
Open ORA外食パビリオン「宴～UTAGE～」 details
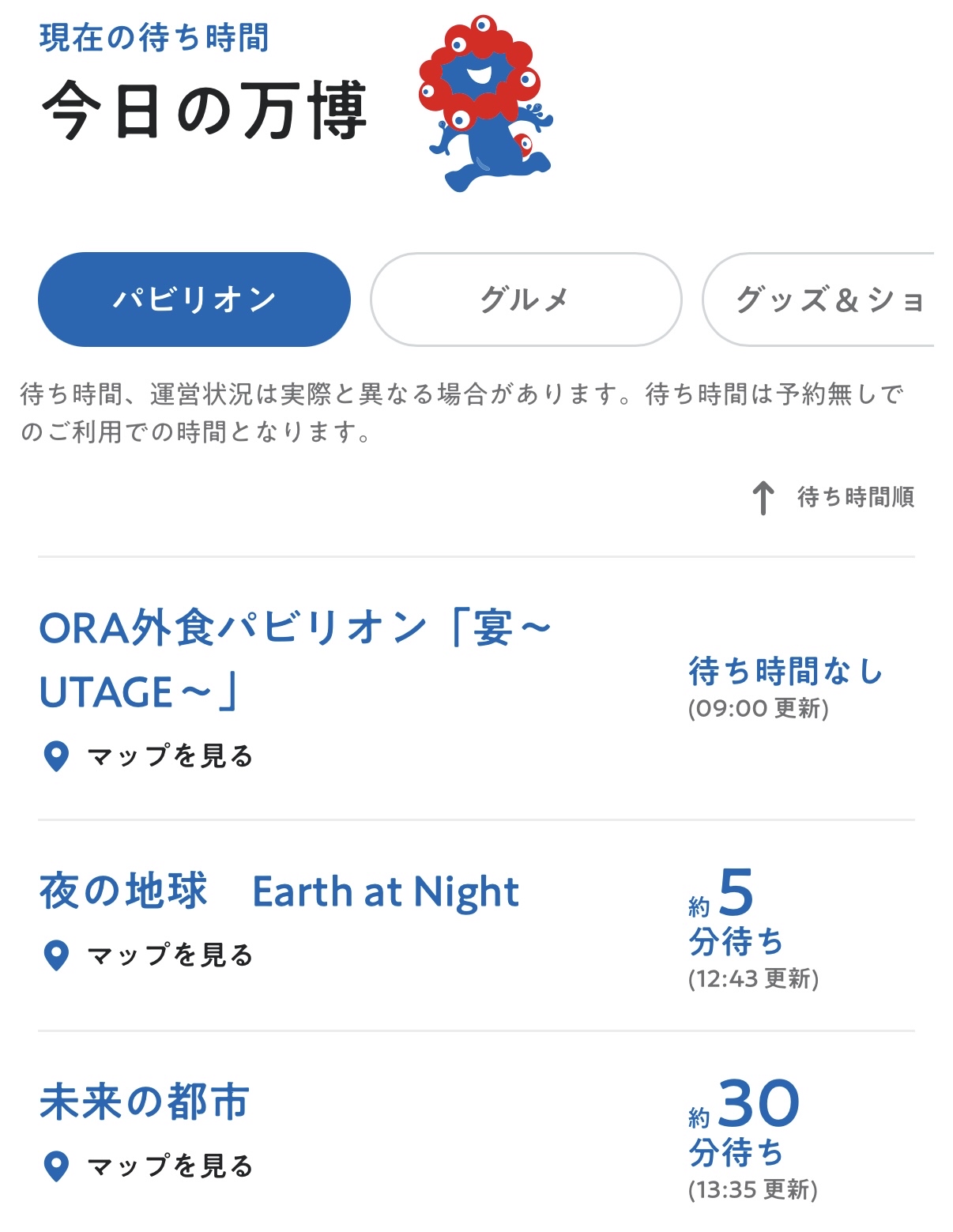[296, 660]
